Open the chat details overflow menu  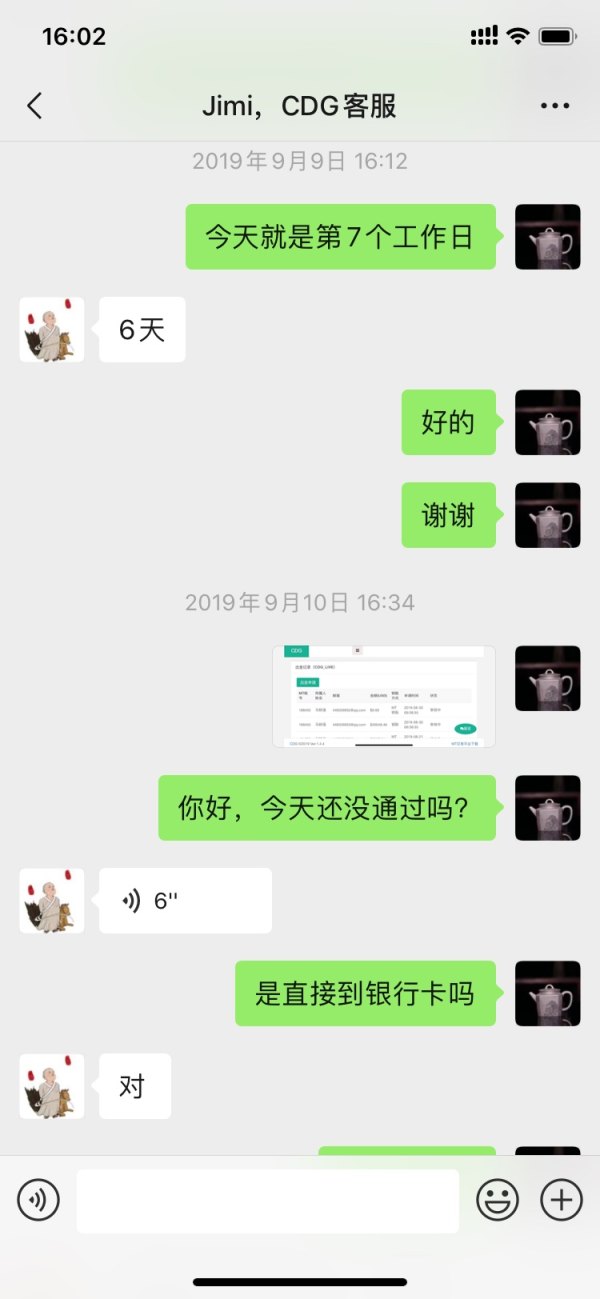554,106
